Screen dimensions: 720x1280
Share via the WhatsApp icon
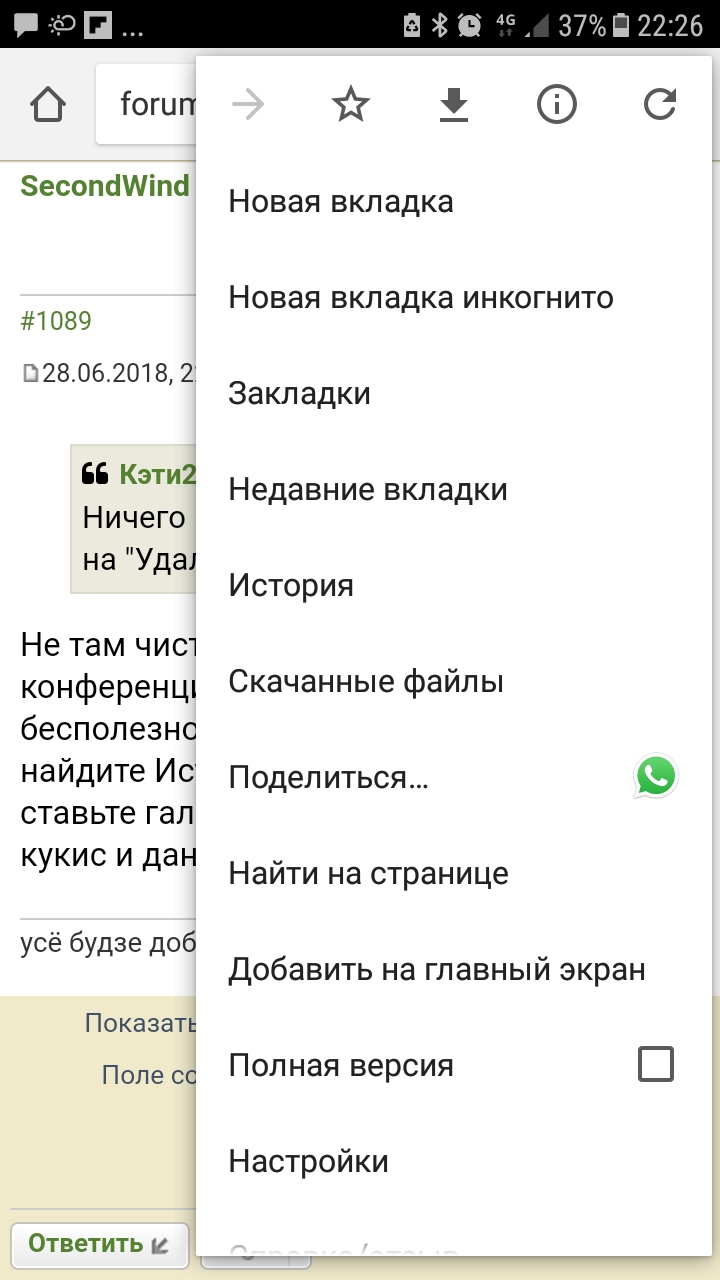656,777
